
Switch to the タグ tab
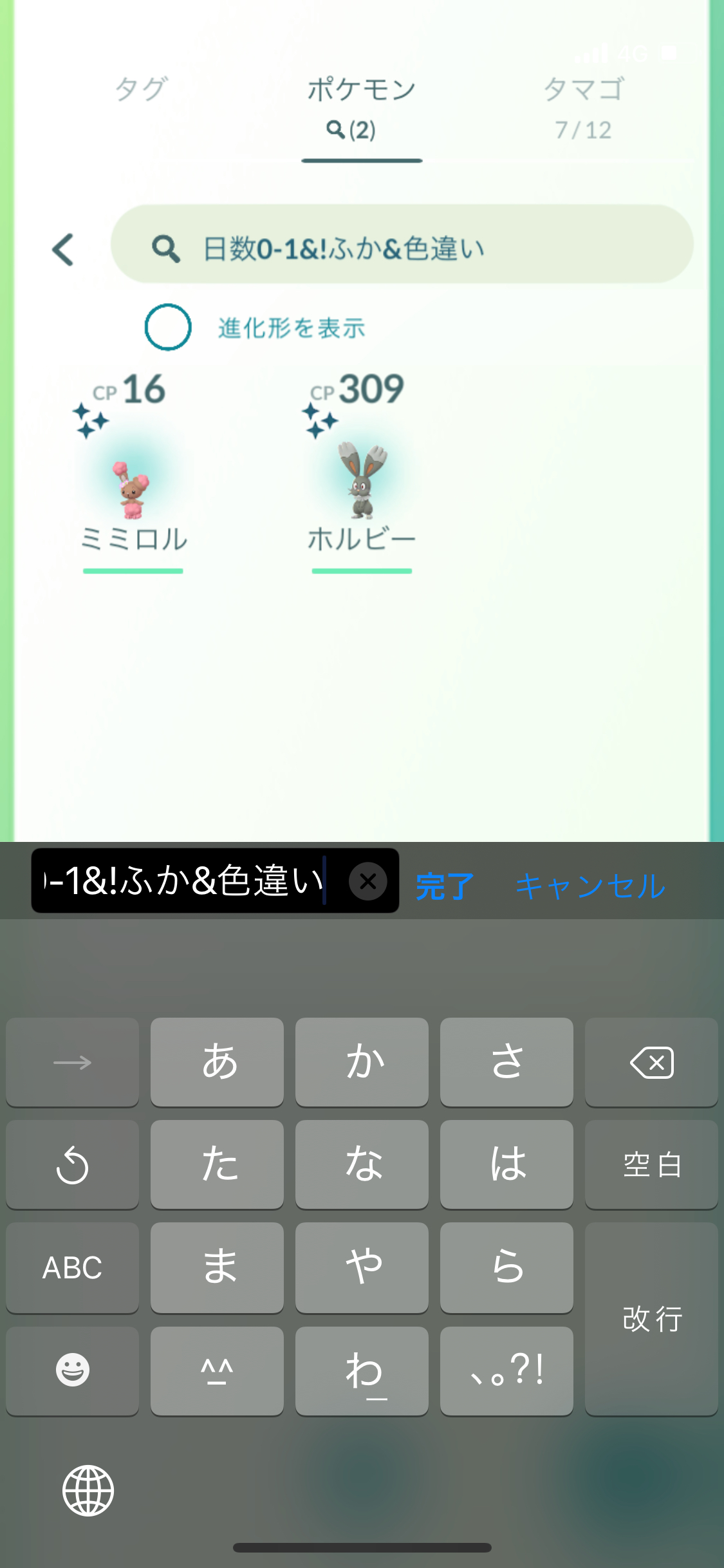(141, 89)
